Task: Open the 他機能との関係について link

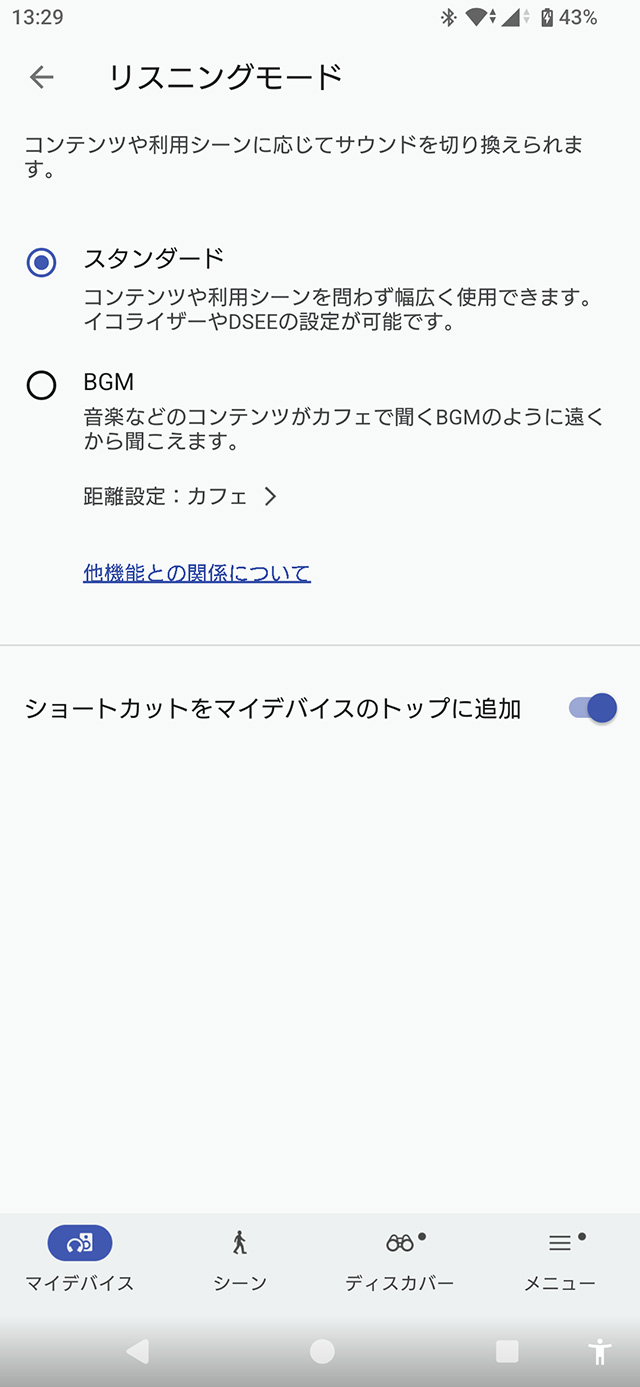Action: (197, 573)
